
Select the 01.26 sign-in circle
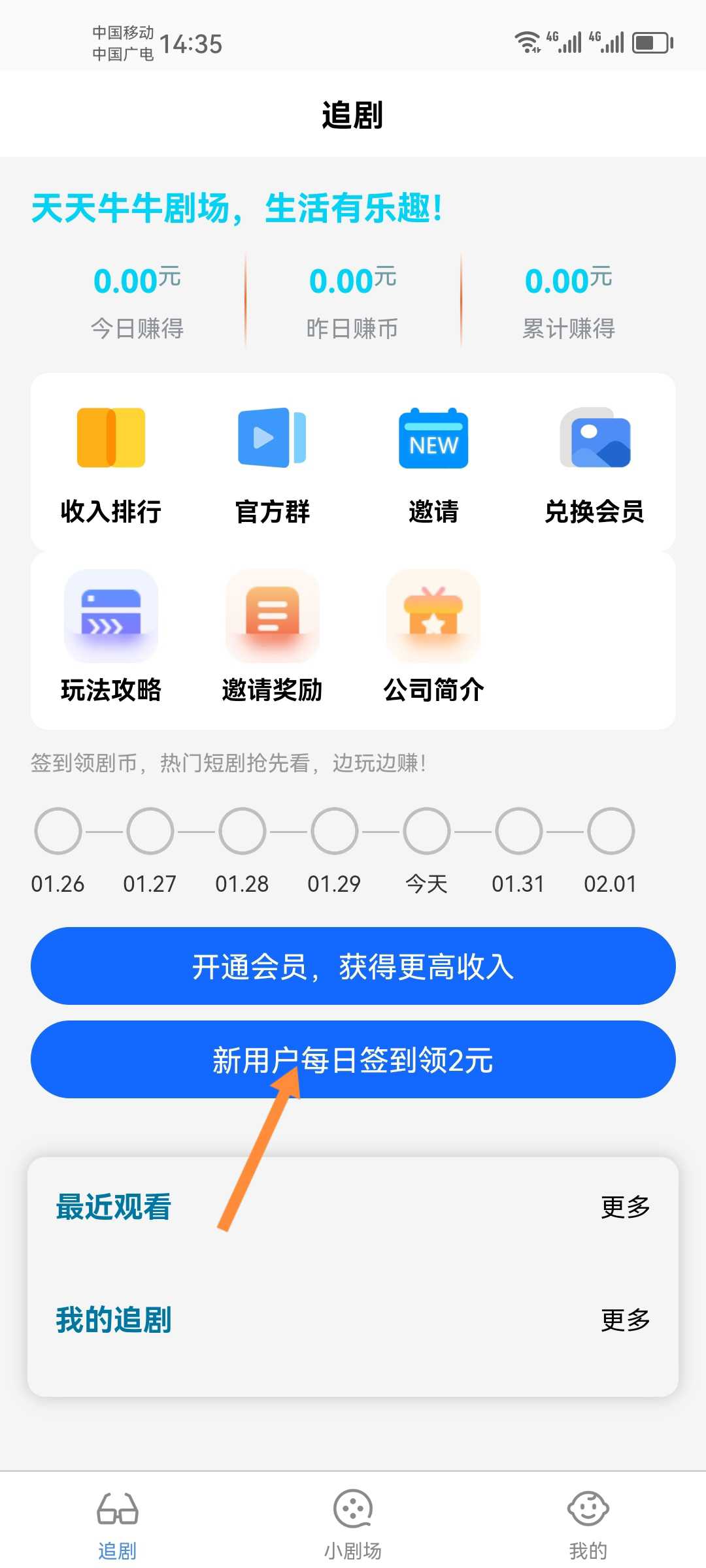tap(58, 831)
